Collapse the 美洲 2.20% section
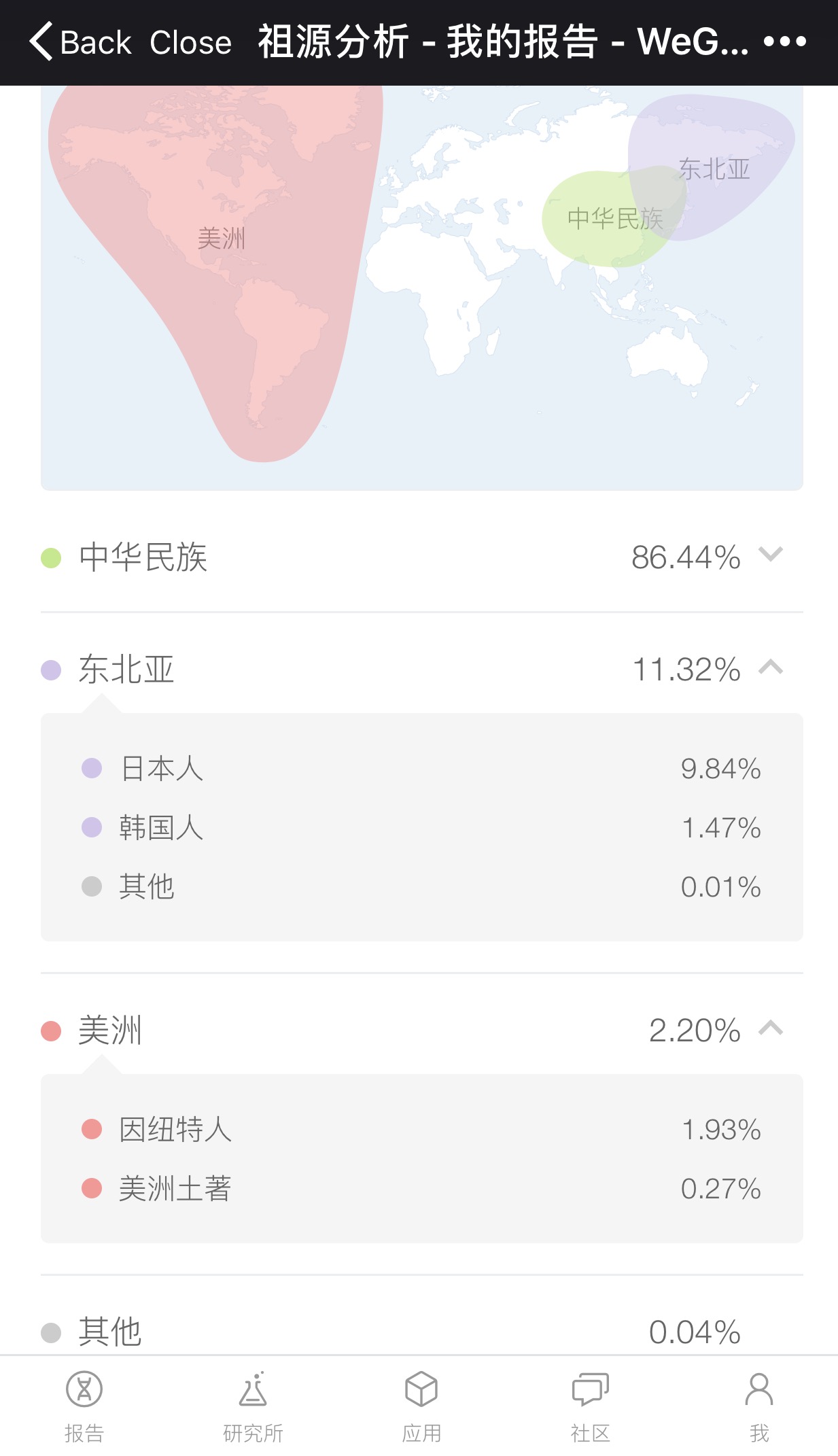Image resolution: width=838 pixels, height=1456 pixels. pyautogui.click(x=421, y=1030)
